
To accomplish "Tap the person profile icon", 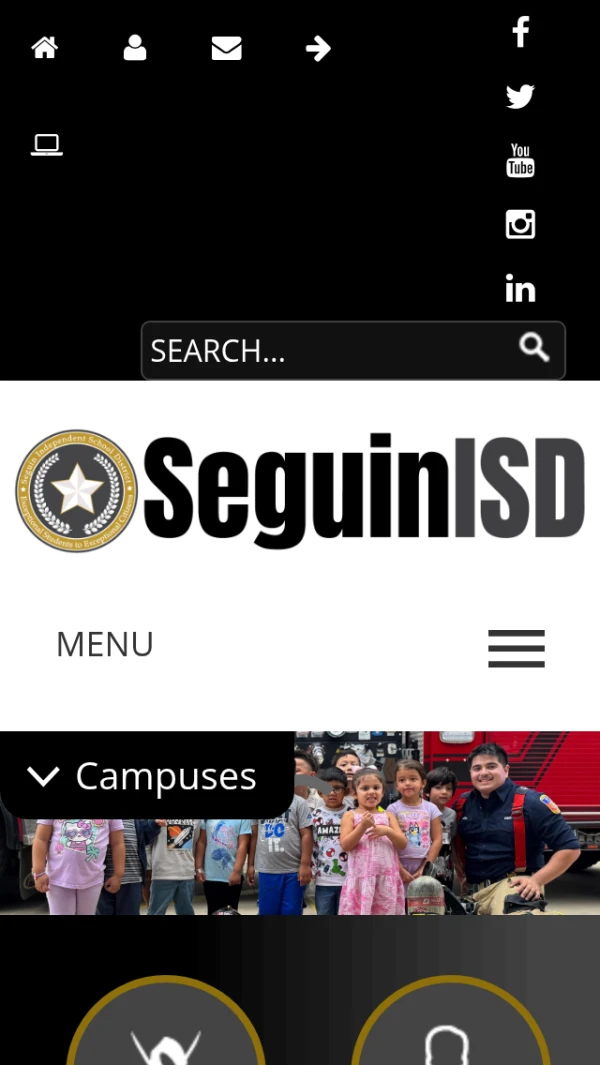I will (135, 48).
